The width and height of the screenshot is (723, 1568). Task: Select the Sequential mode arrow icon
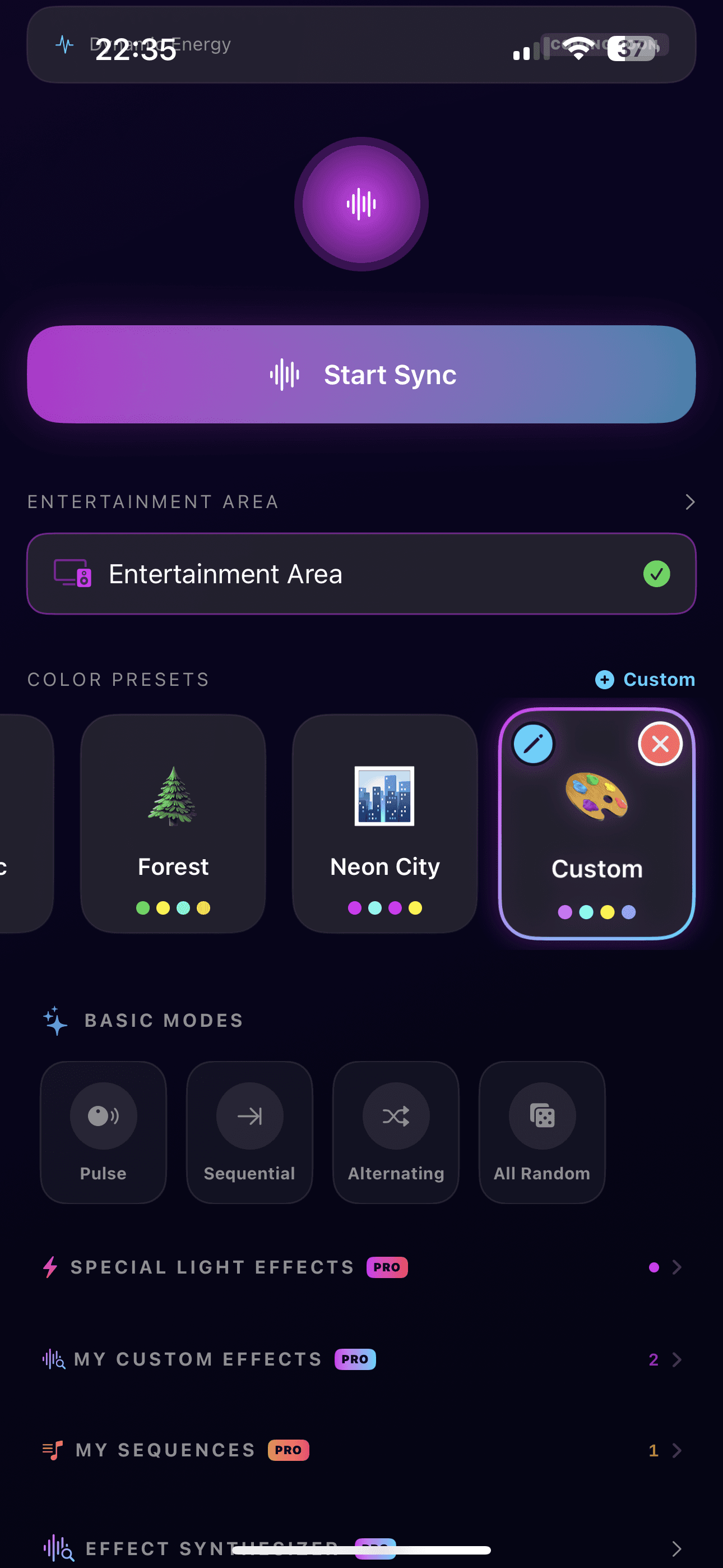point(249,1116)
